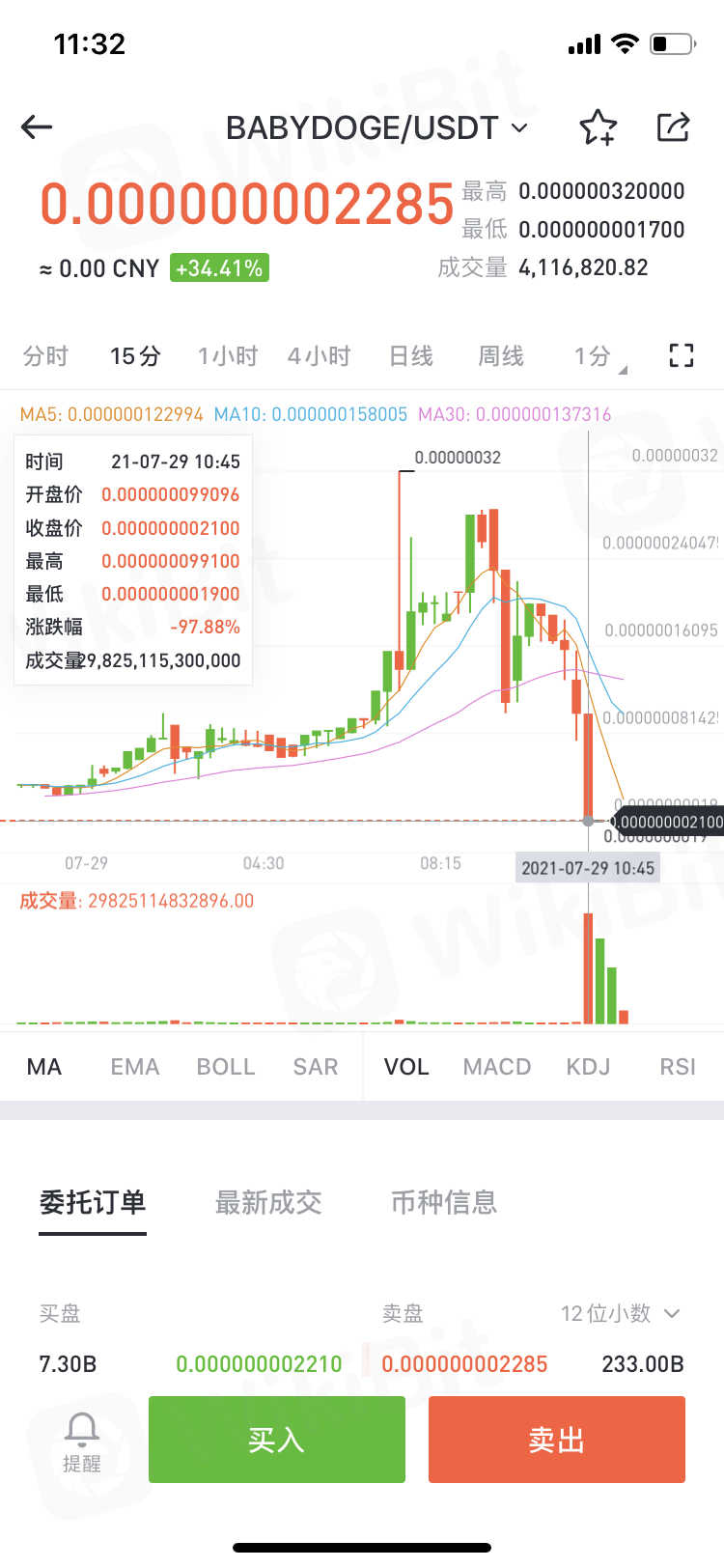
Task: Open the 12位小数 precision dropdown
Action: click(x=620, y=1314)
